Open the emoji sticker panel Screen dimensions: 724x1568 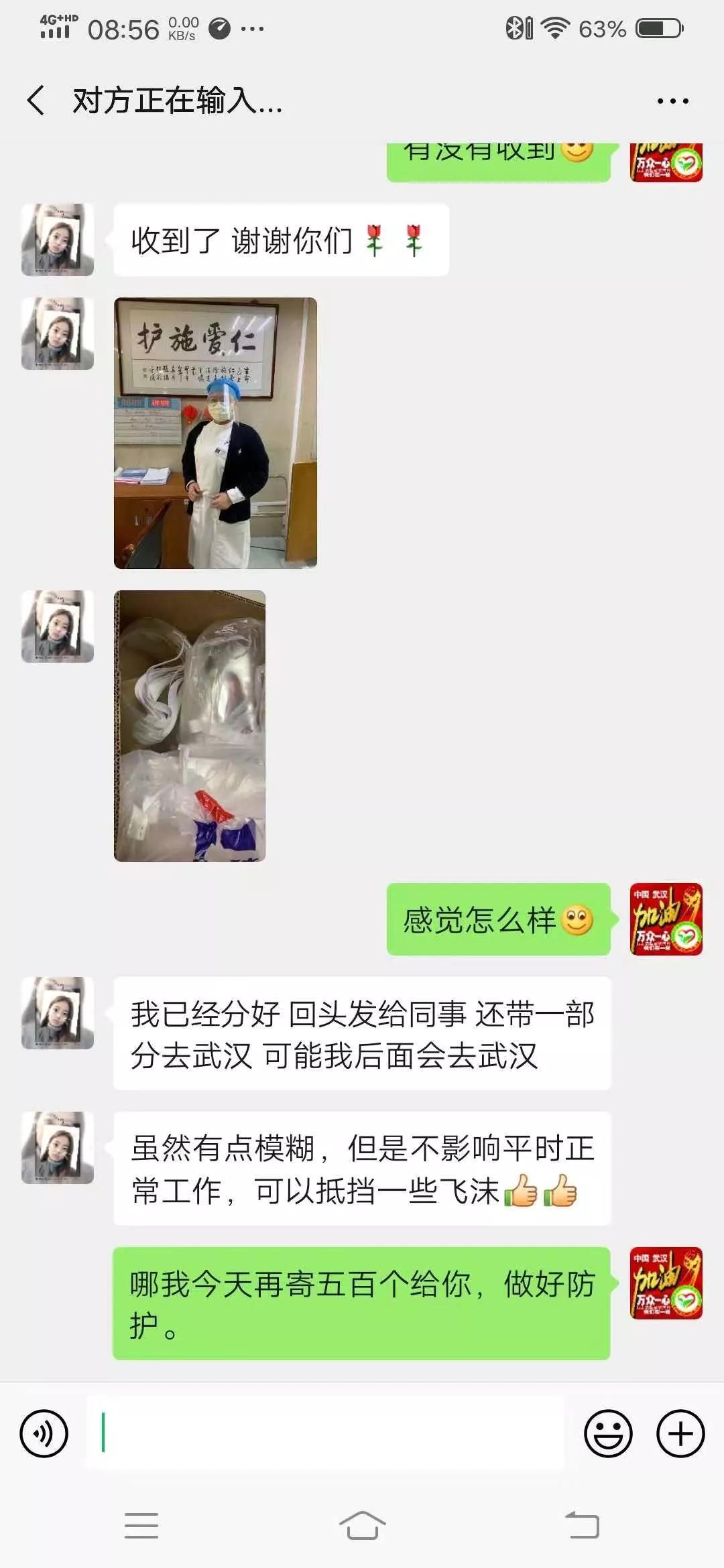608,1434
